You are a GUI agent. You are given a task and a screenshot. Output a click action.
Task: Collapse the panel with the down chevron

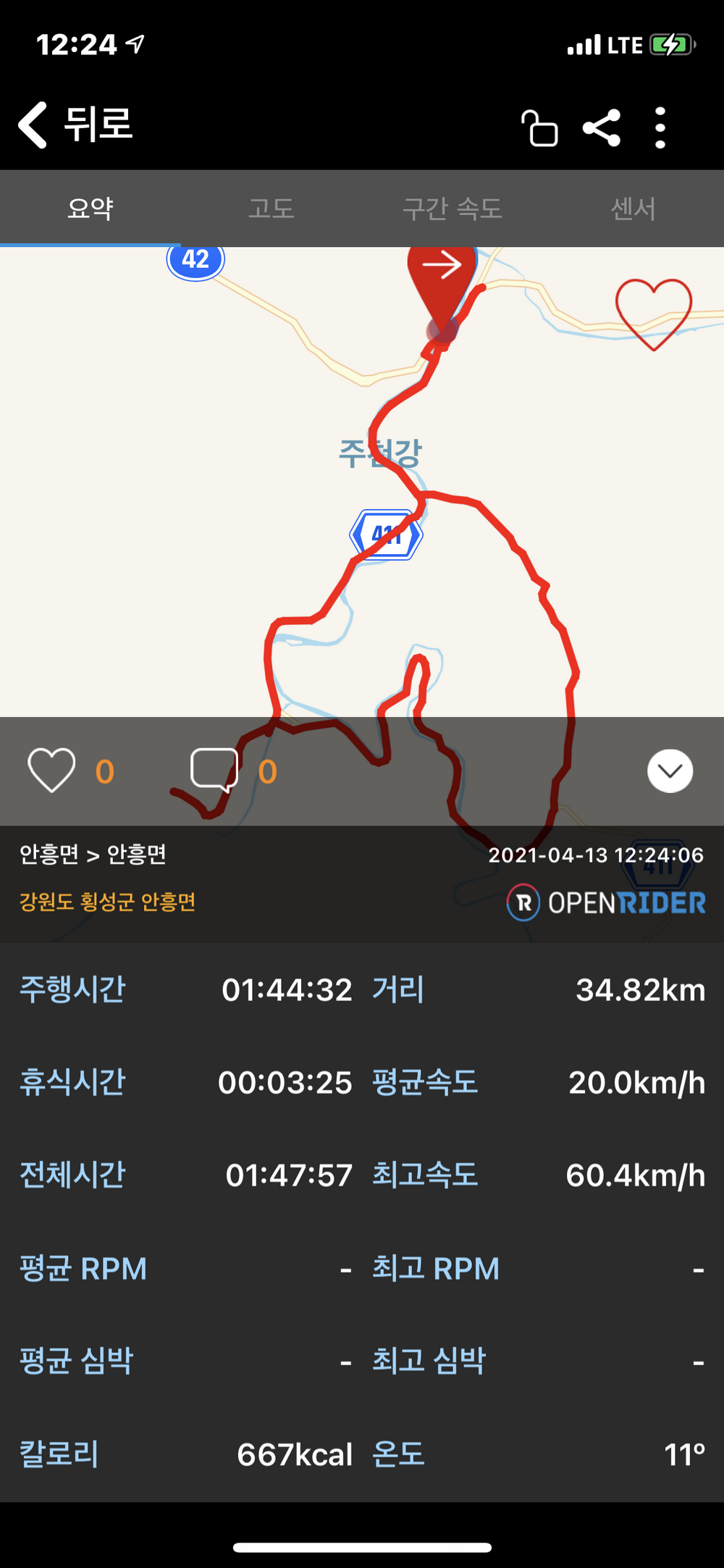(670, 771)
